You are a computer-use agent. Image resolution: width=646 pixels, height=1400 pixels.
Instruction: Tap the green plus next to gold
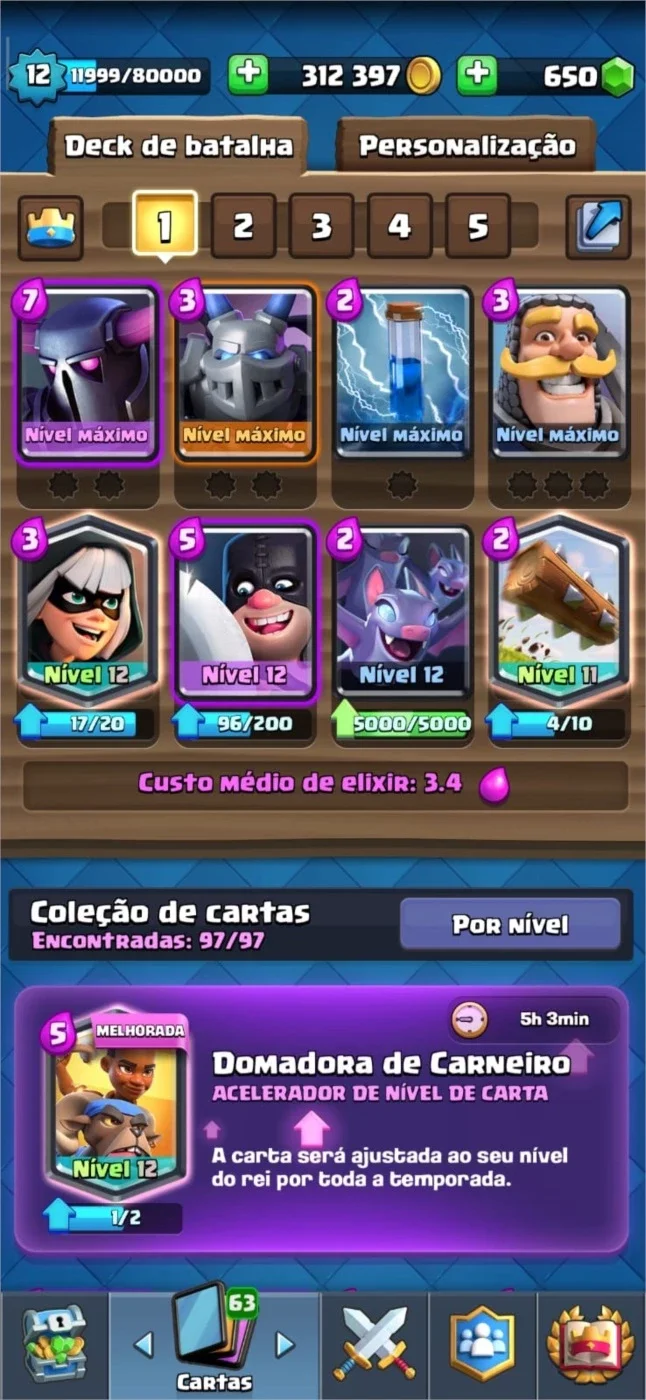(248, 75)
